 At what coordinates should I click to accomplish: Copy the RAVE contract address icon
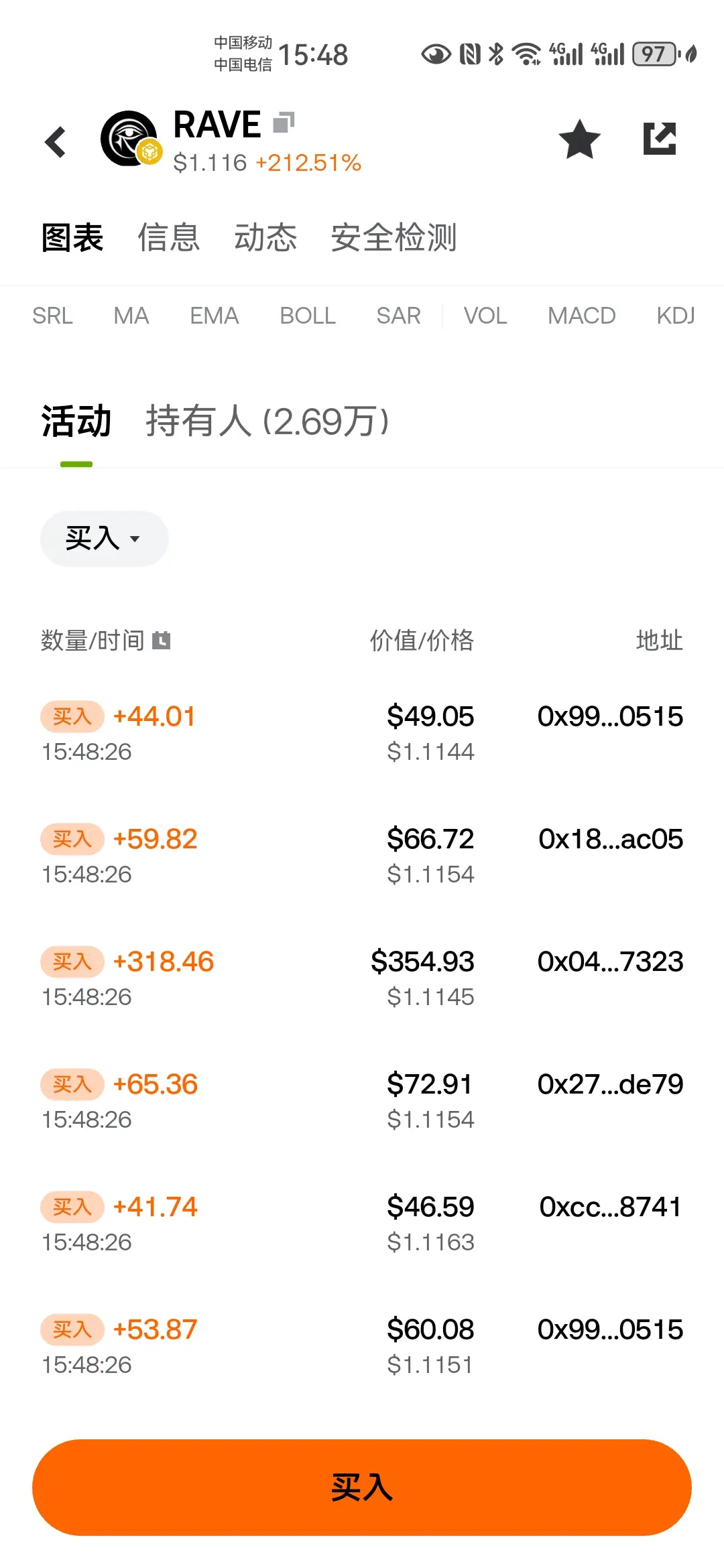click(284, 123)
